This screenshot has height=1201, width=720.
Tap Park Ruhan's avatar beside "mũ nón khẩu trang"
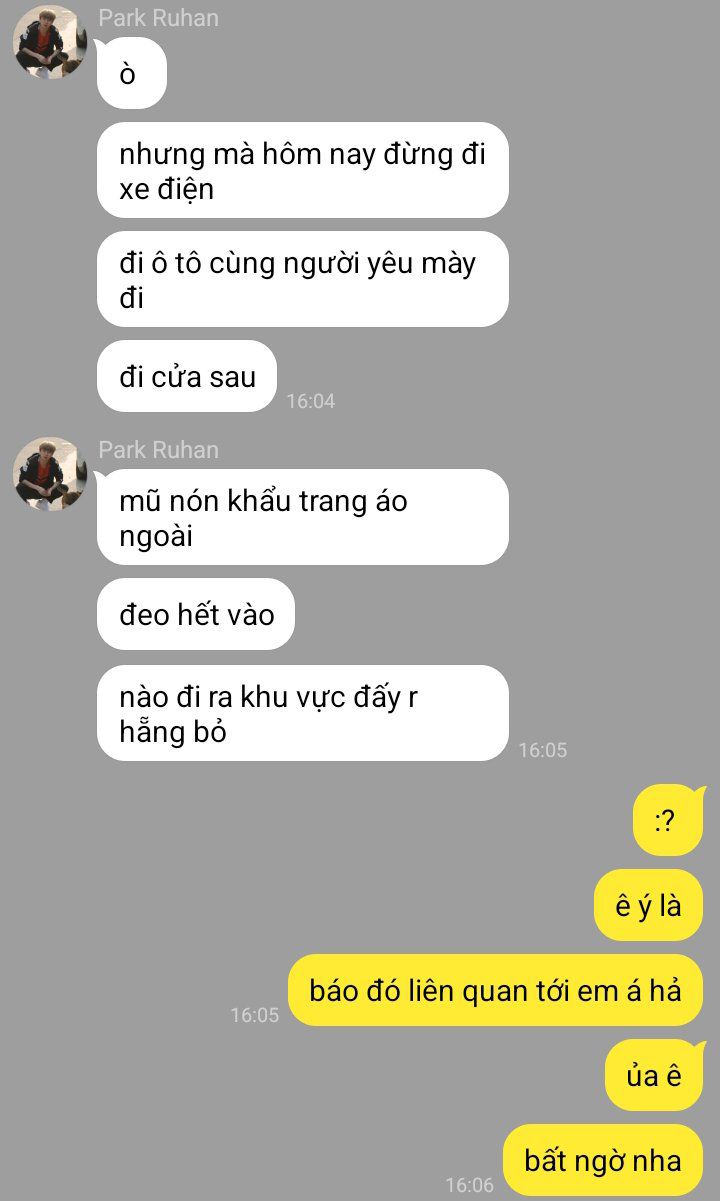click(50, 473)
